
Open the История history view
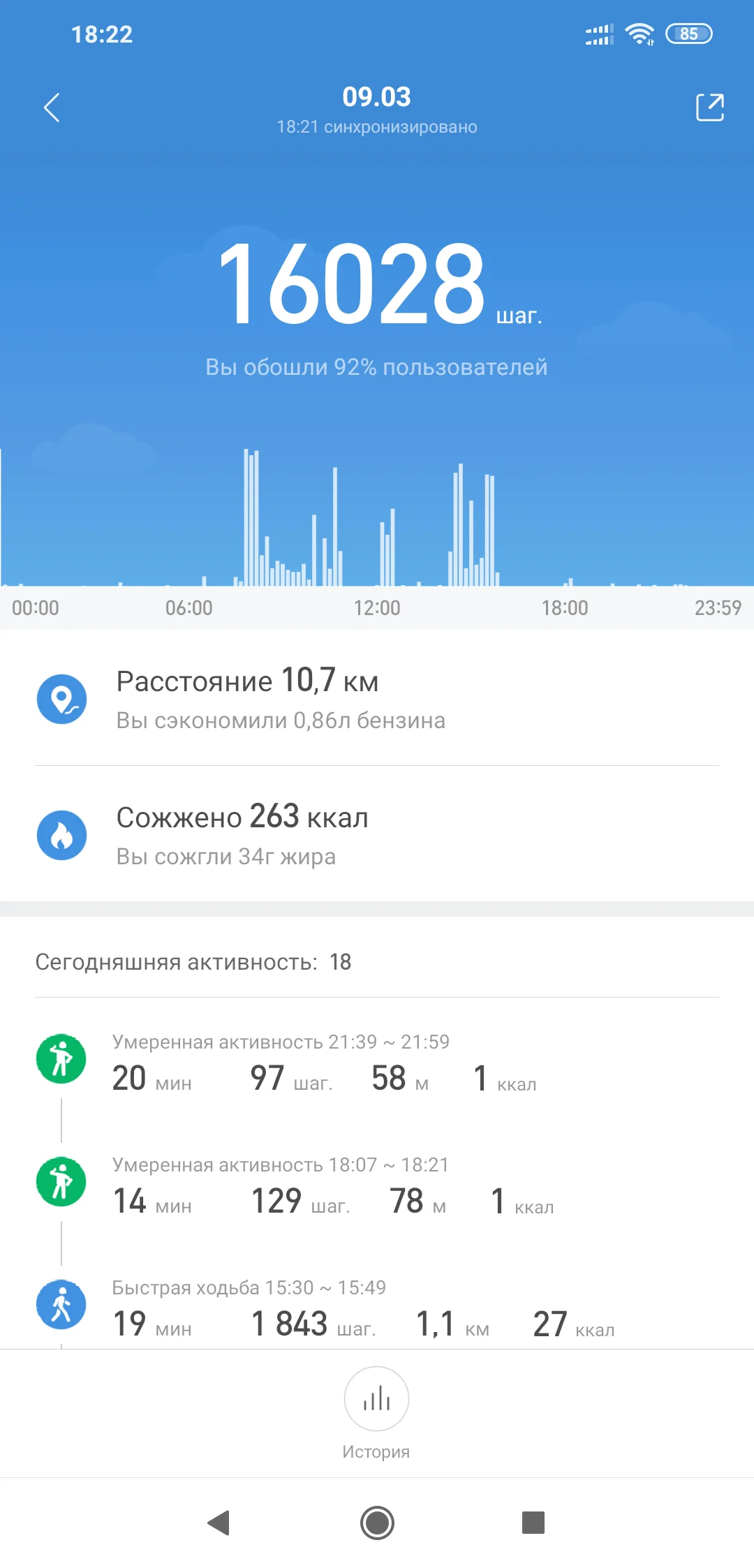376,1450
